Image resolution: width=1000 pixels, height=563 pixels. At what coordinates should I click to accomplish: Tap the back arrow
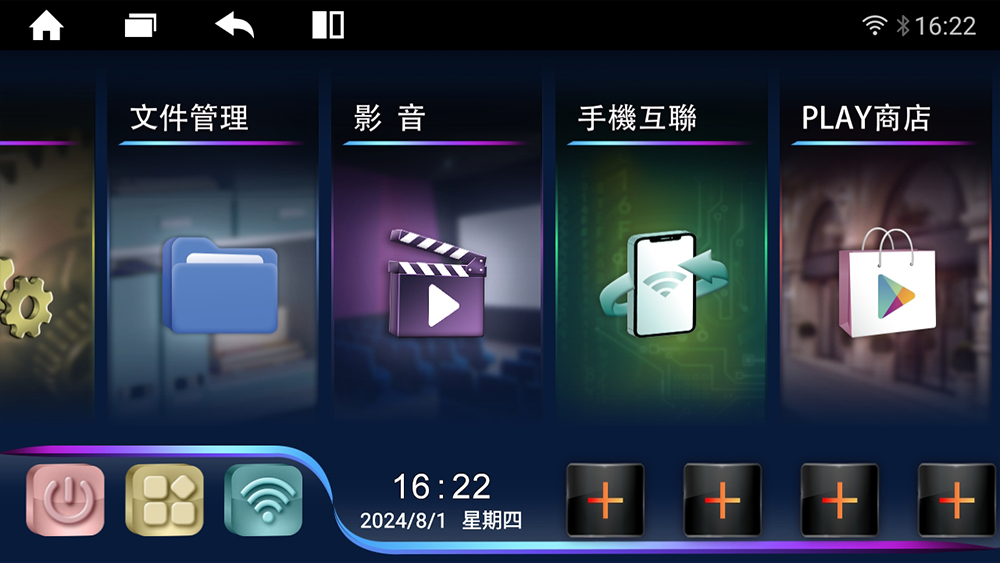coord(235,25)
